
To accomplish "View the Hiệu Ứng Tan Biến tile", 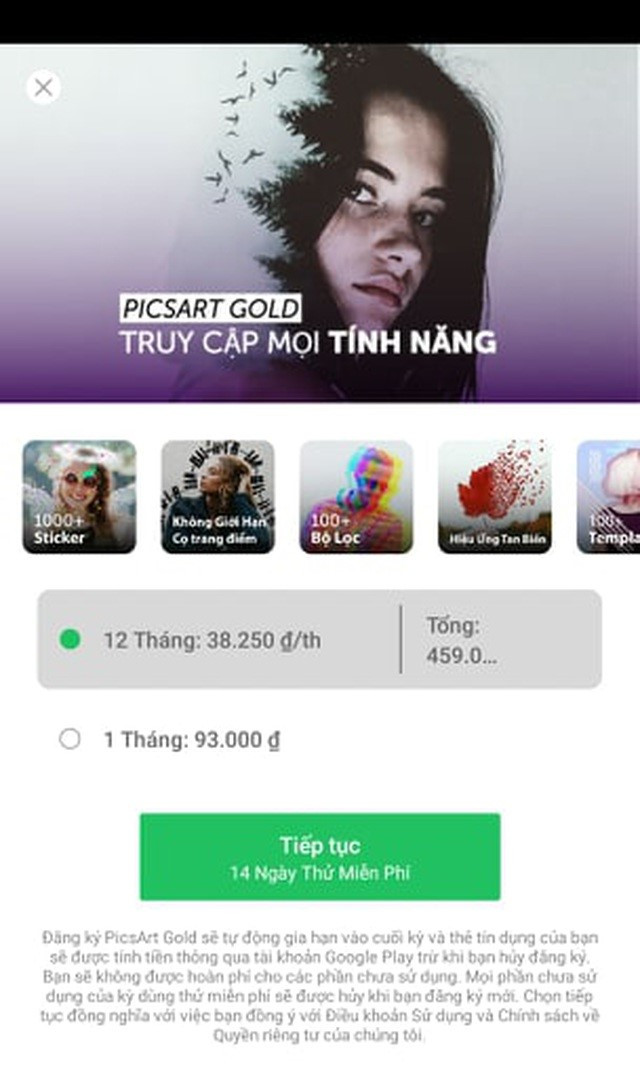I will (x=494, y=497).
